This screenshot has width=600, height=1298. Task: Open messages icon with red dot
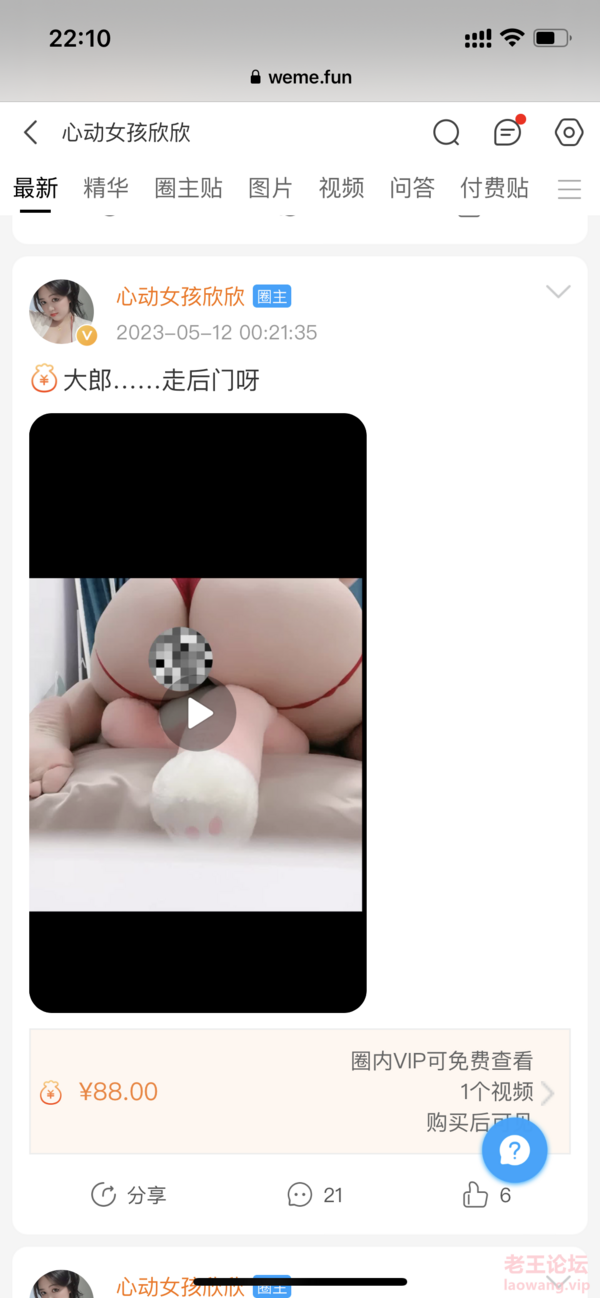tap(508, 132)
